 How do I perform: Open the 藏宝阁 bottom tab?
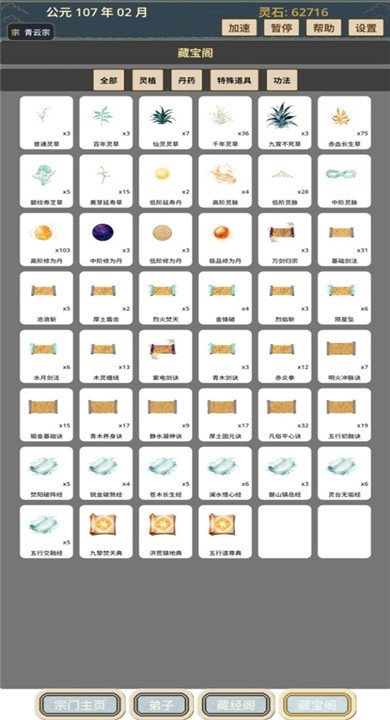click(x=317, y=705)
